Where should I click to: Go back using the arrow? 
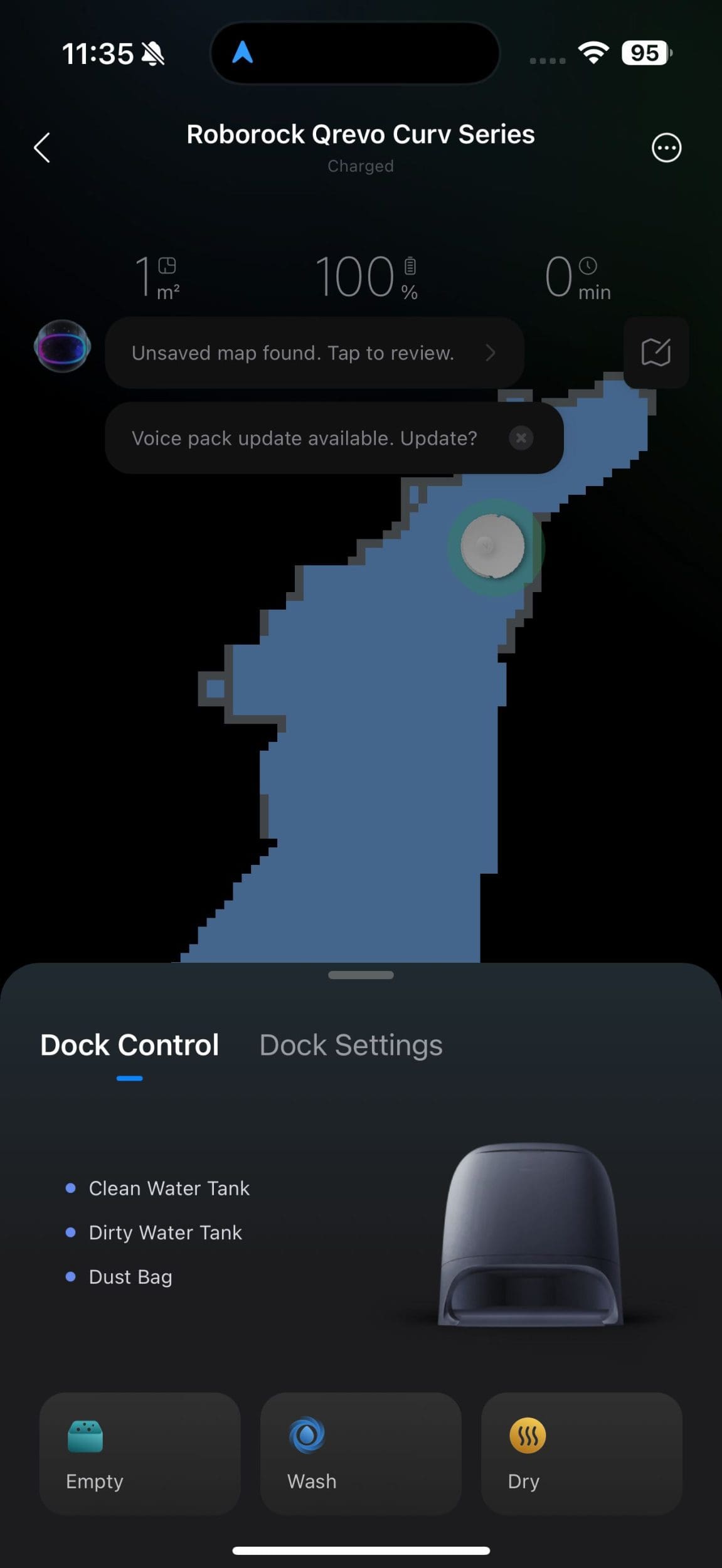tap(42, 148)
